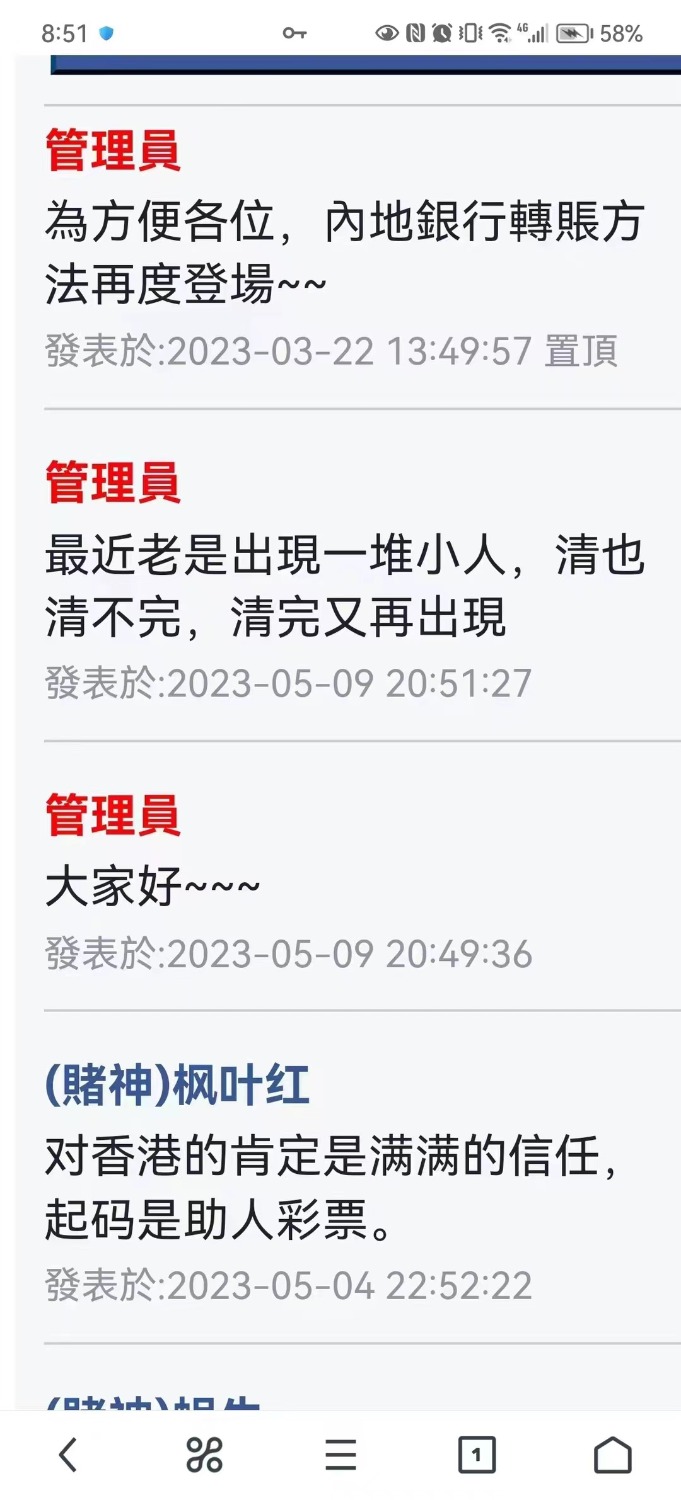The width and height of the screenshot is (681, 1500).
Task: Go back using the browser back arrow
Action: pos(68,1455)
